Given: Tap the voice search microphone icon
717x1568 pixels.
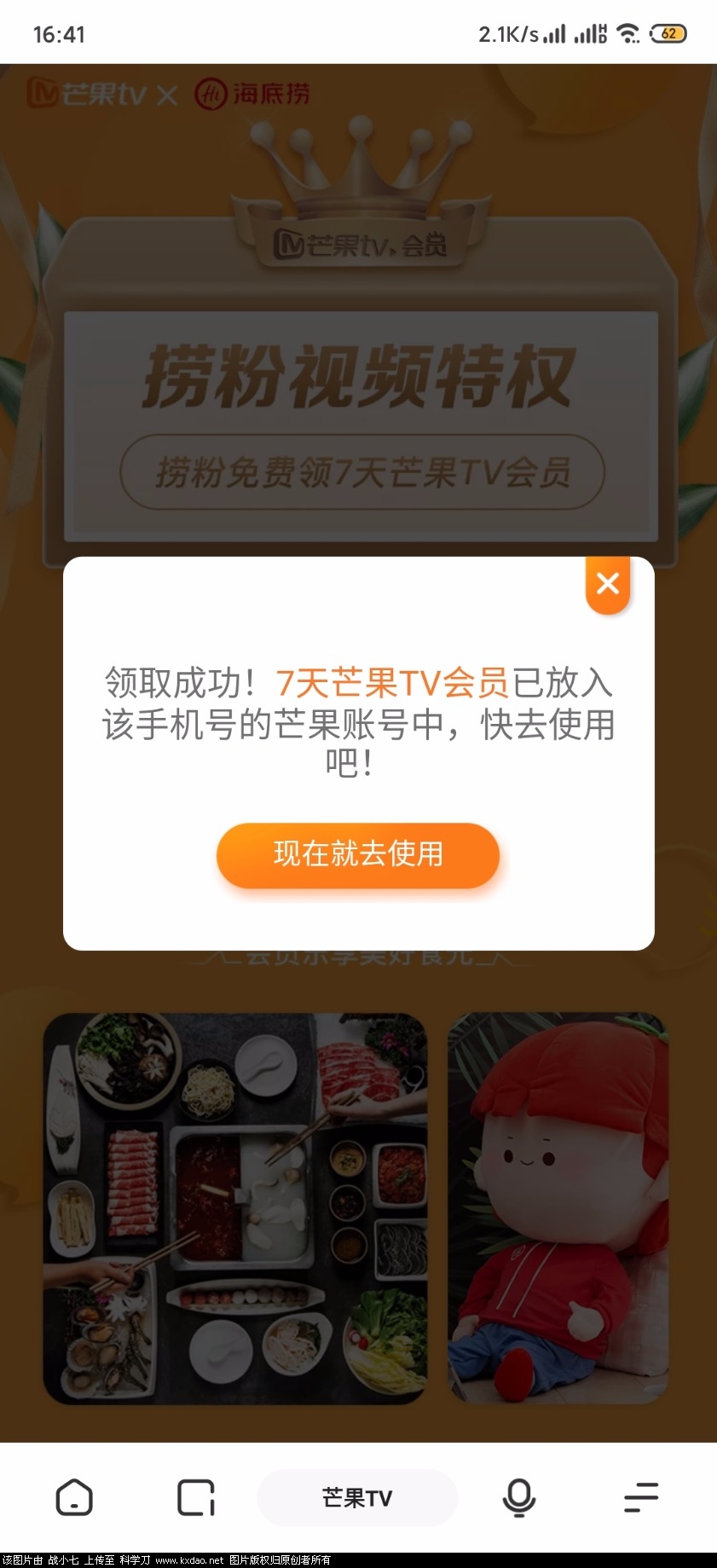Looking at the screenshot, I should click(x=518, y=1498).
